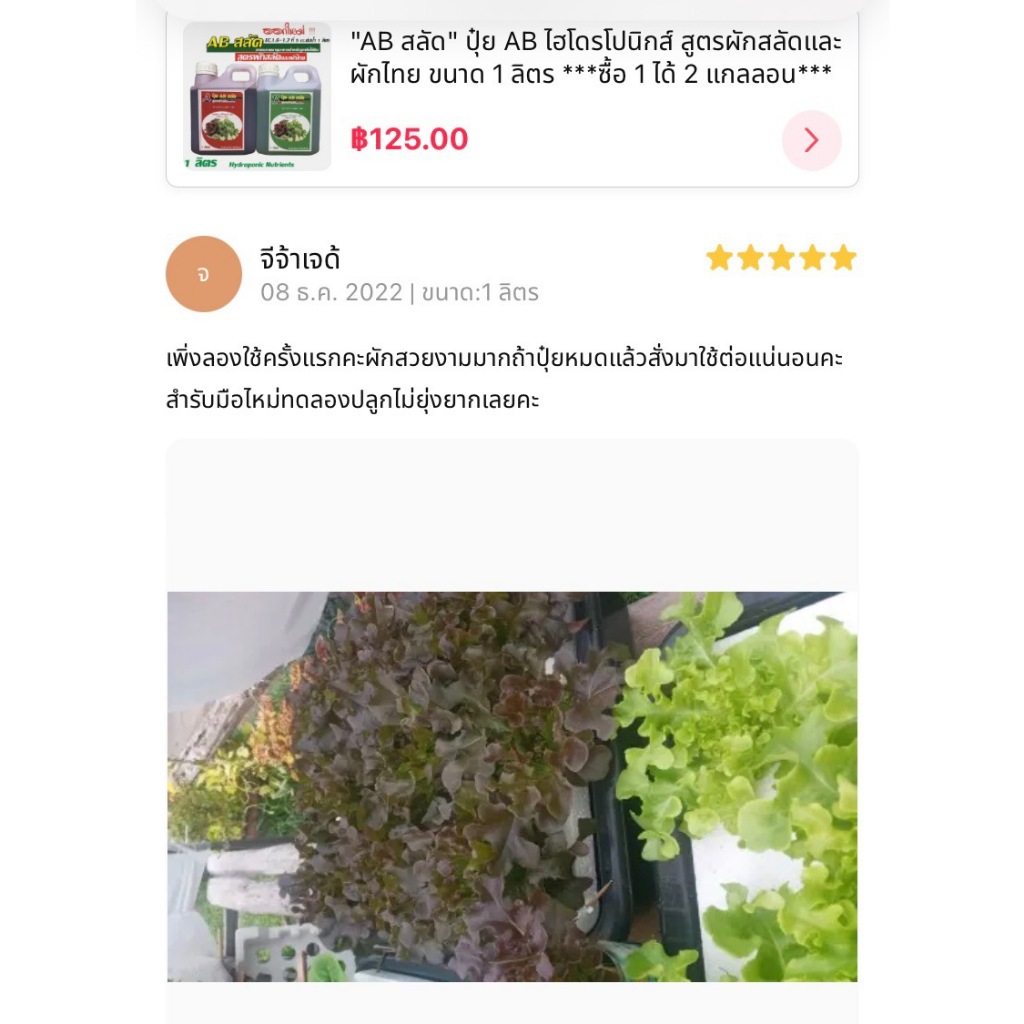Screen dimensions: 1024x1024
Task: View the review's lettuce photo full screen
Action: point(512,786)
